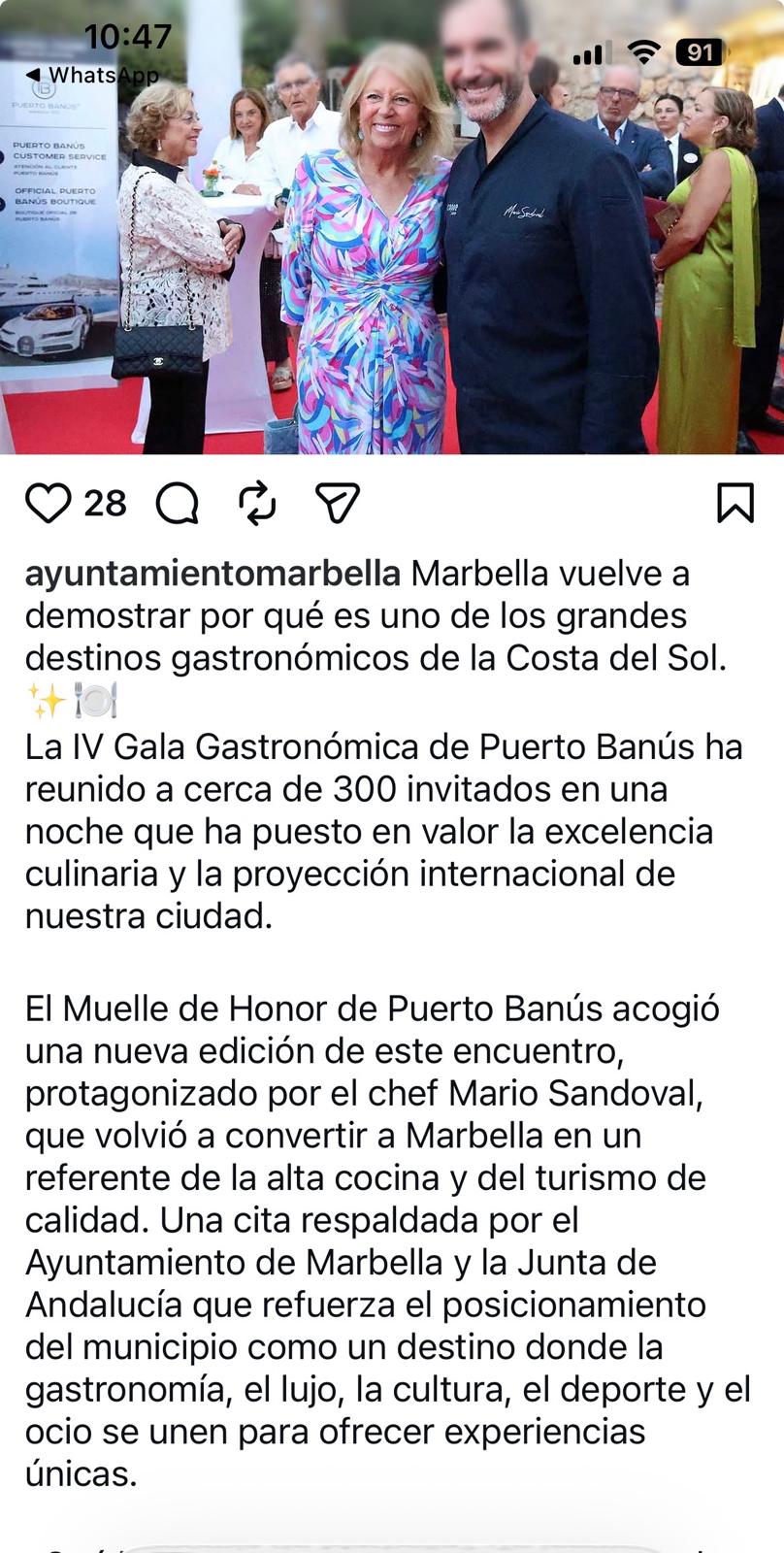This screenshot has width=784, height=1553.
Task: Bookmark this post
Action: pyautogui.click(x=735, y=504)
